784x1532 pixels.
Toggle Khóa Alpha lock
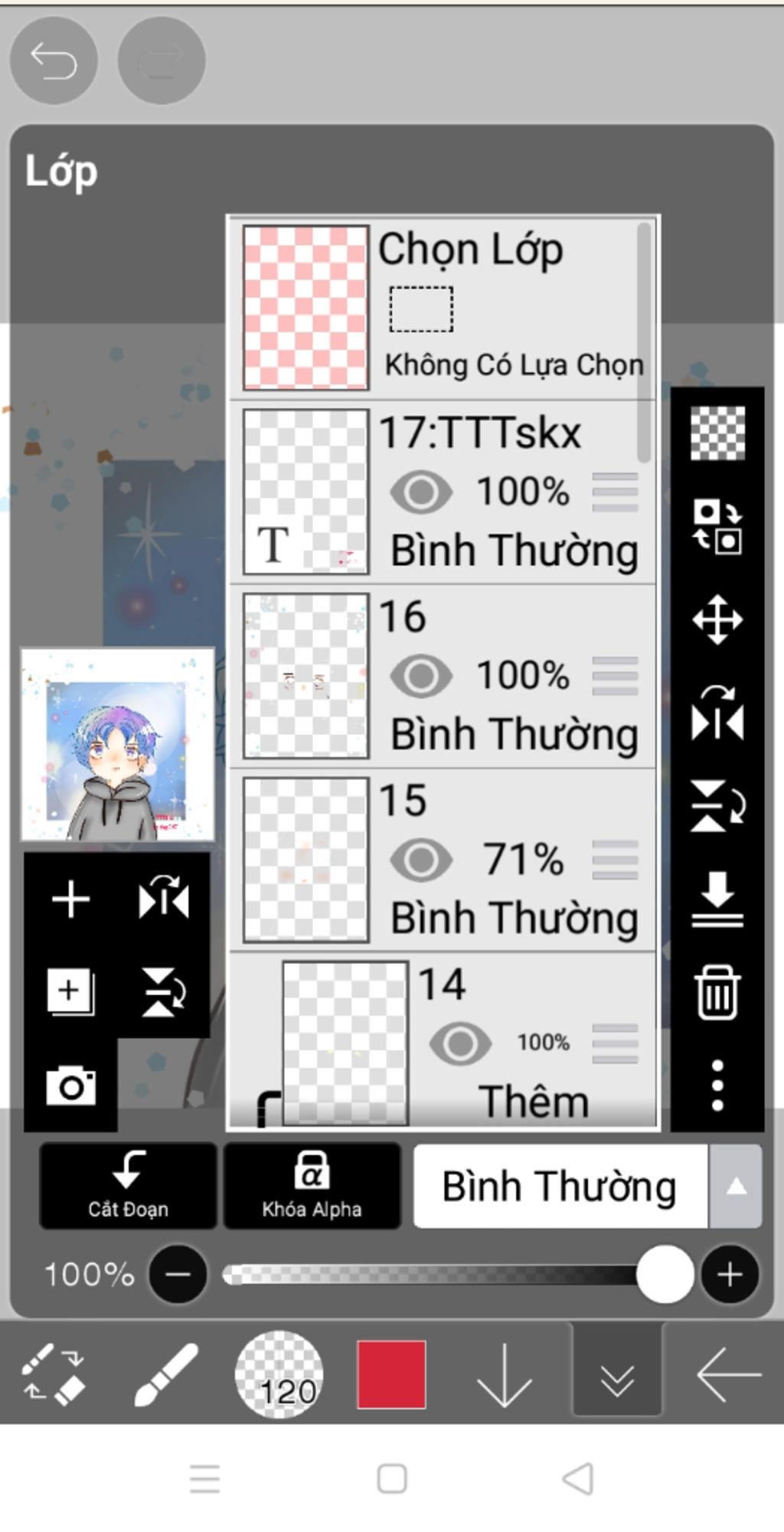[312, 1185]
